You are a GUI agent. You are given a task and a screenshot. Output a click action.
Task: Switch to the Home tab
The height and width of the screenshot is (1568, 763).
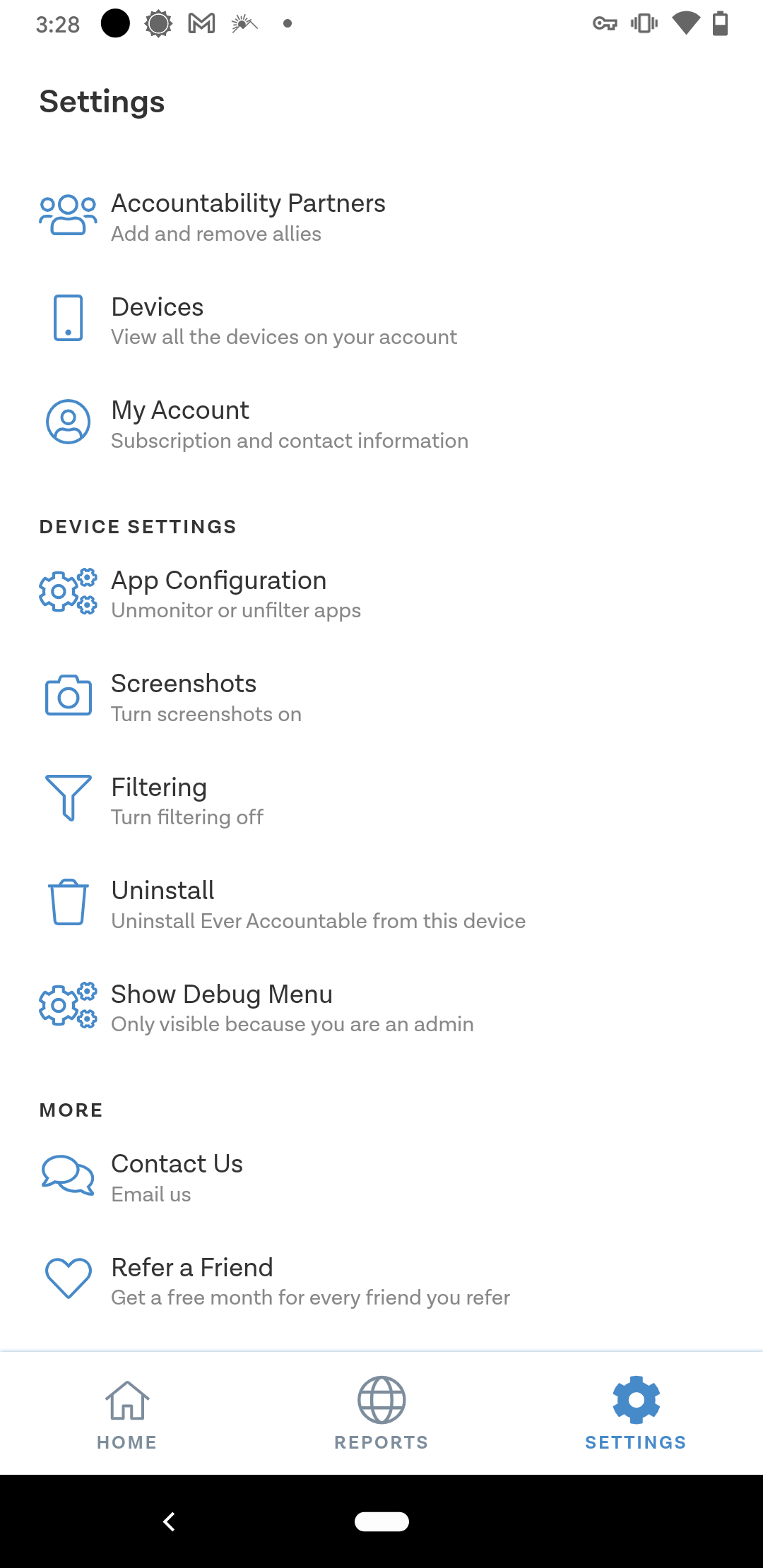(x=127, y=1414)
